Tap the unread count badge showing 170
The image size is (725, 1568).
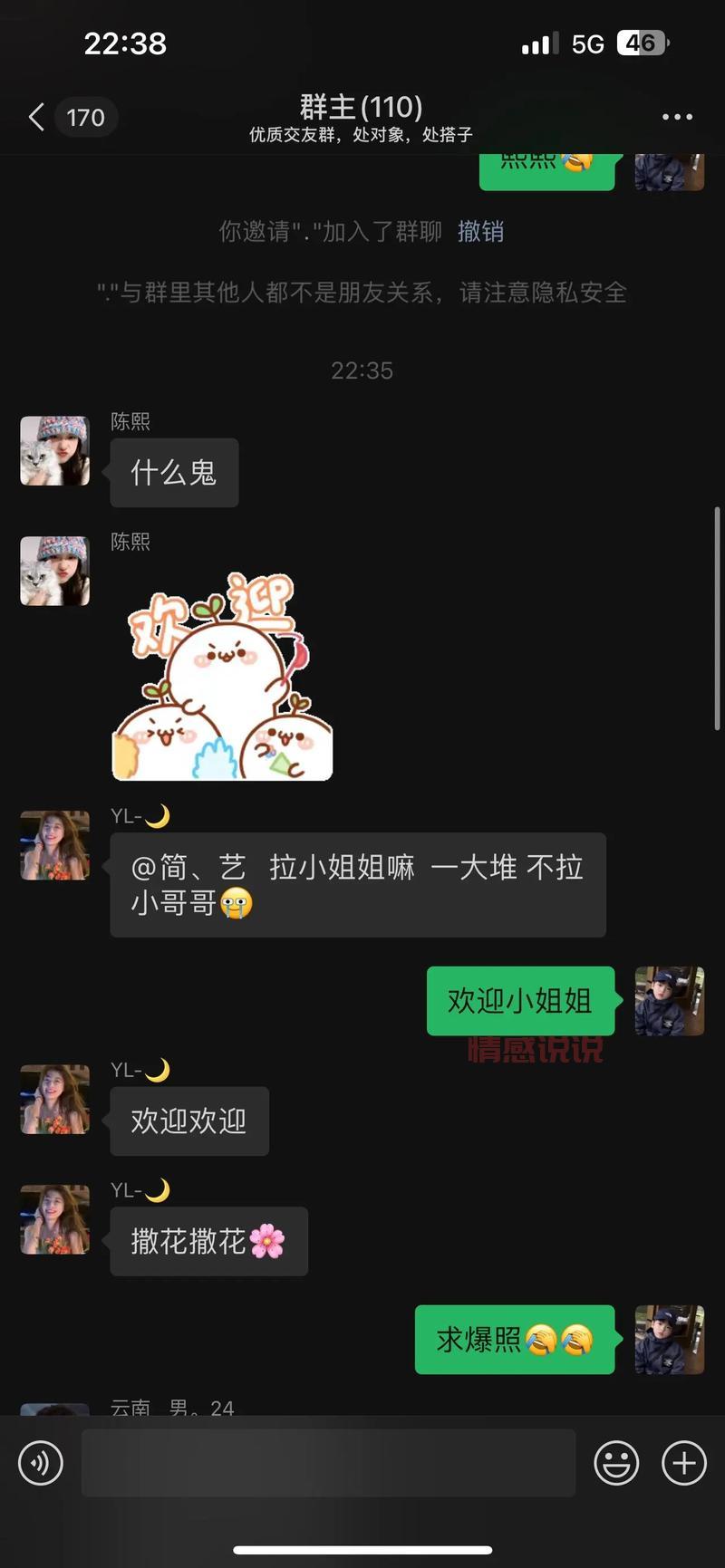click(86, 117)
